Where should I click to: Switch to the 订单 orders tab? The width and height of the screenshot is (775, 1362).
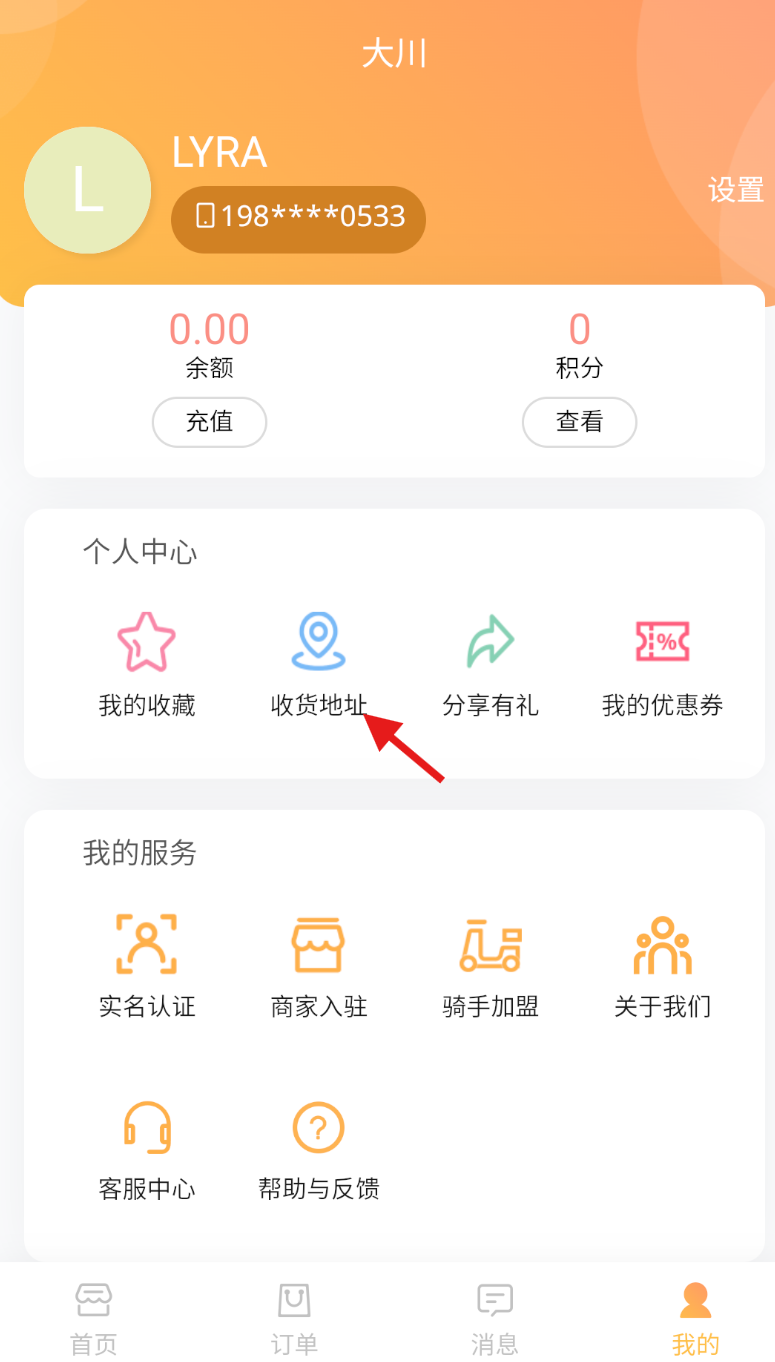tap(294, 1318)
